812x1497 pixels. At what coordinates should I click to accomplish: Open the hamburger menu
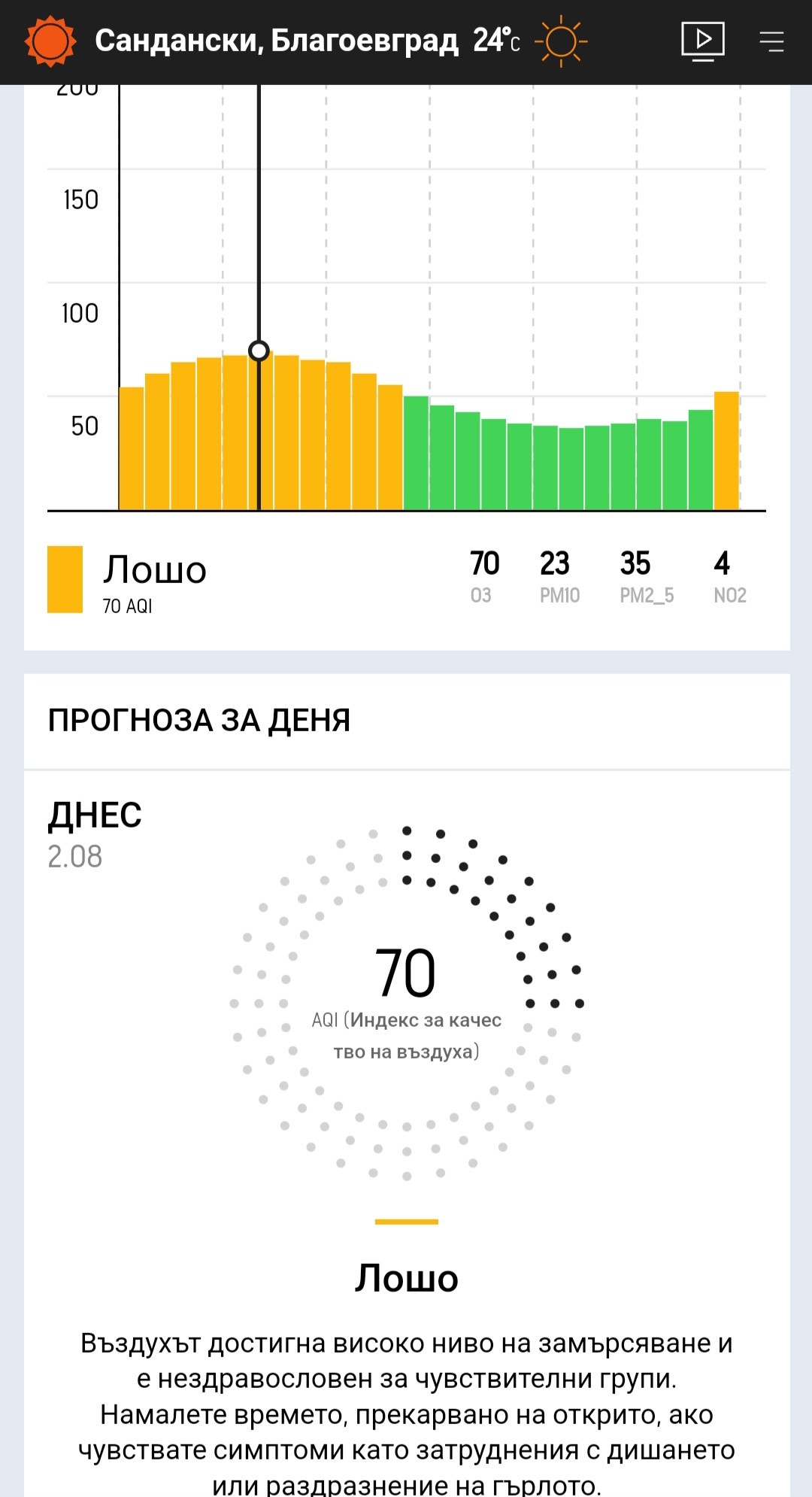coord(771,41)
